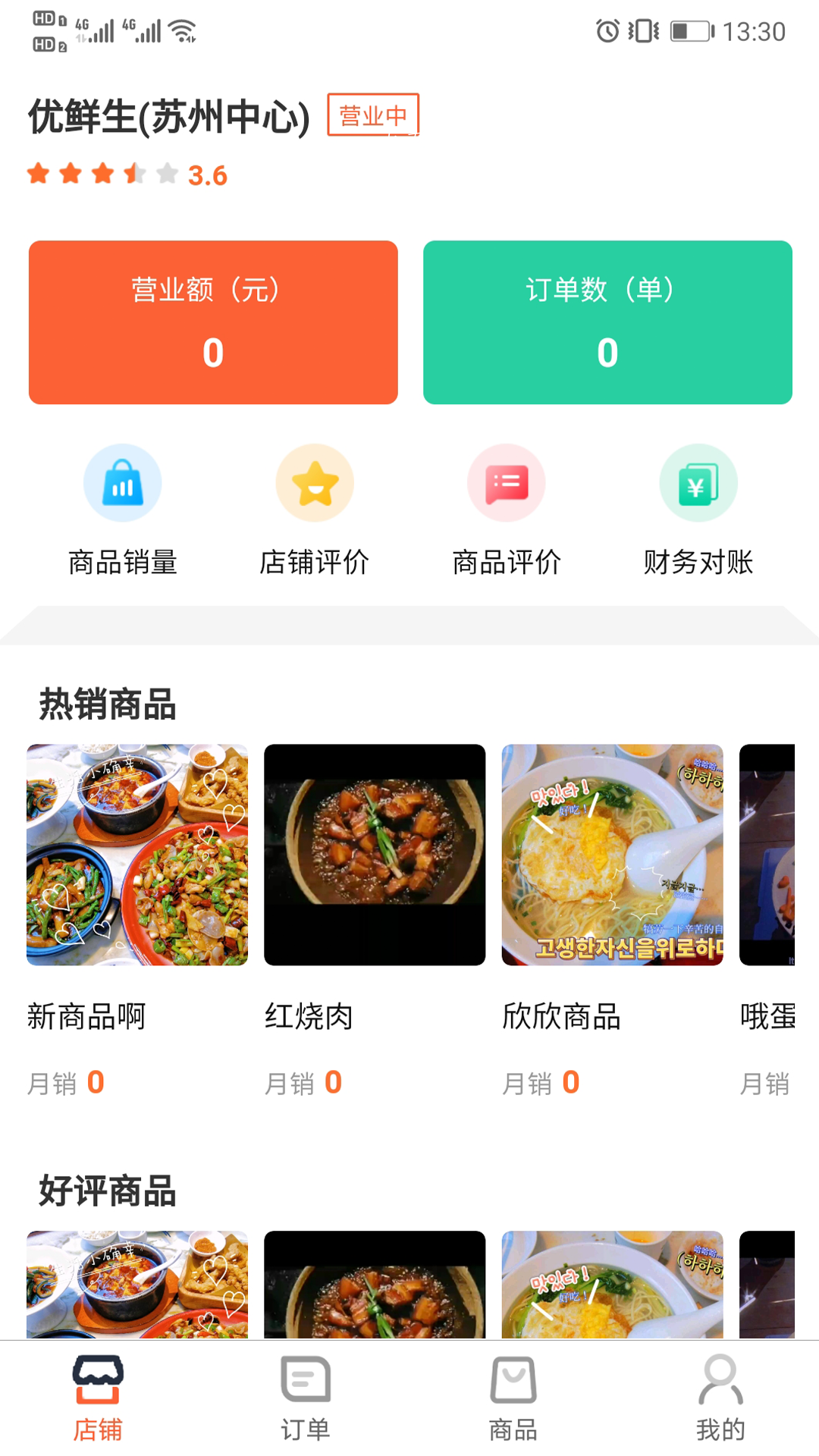Open hot-selling product 欣欣商品
This screenshot has height=1456, width=819.
(612, 855)
